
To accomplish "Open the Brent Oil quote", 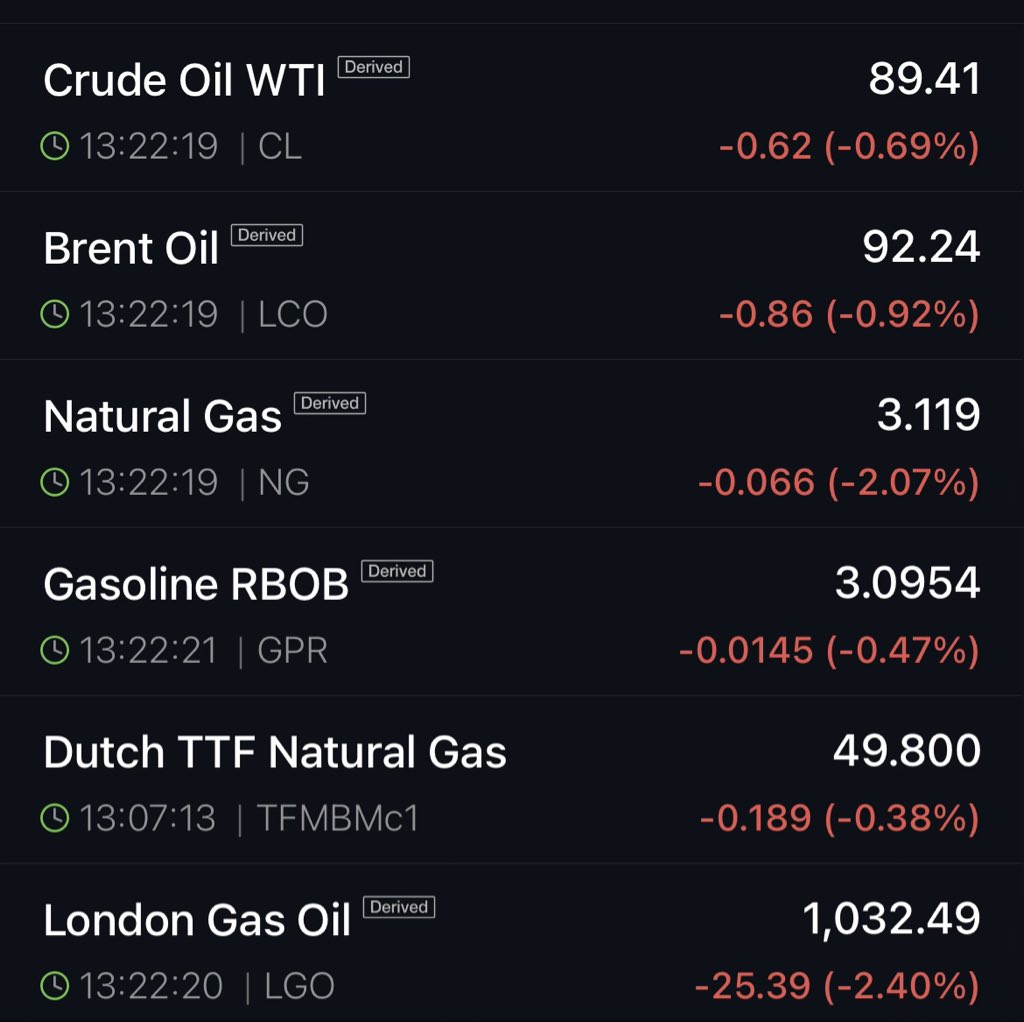I will click(x=512, y=276).
